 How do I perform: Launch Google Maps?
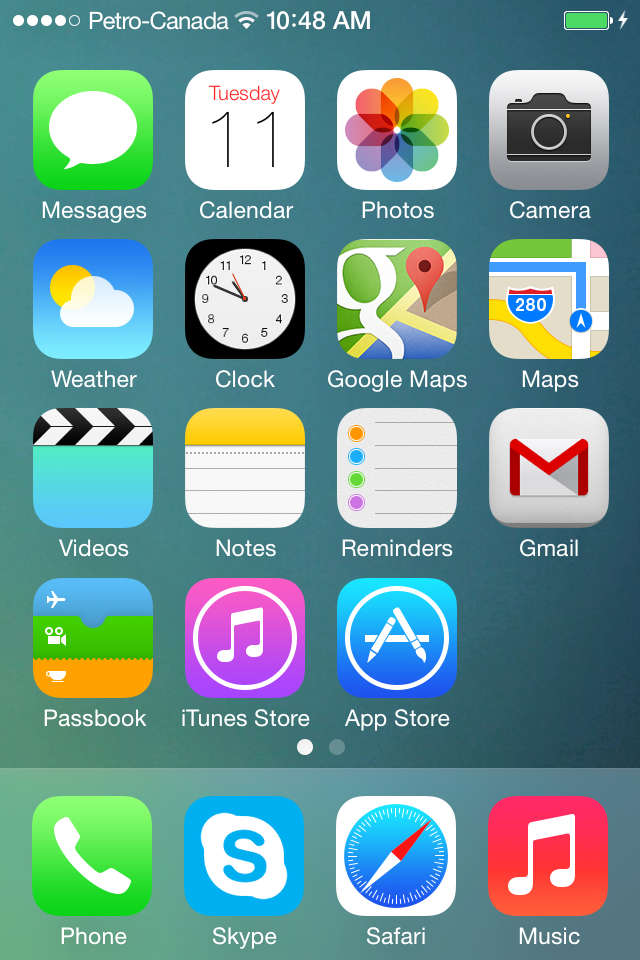click(397, 299)
